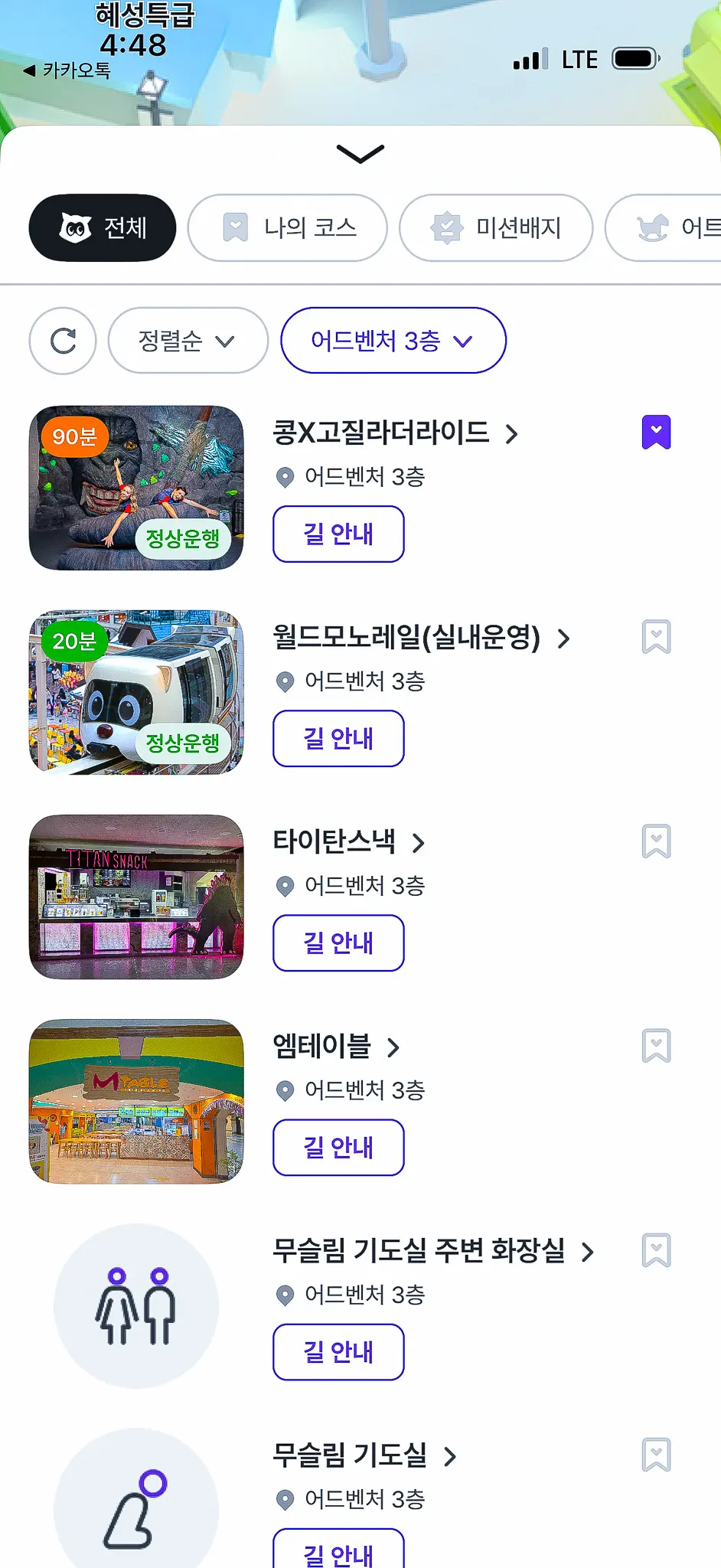The width and height of the screenshot is (721, 1568).
Task: Bookmark 무슬림 기도실 주변 화장실
Action: (656, 1250)
